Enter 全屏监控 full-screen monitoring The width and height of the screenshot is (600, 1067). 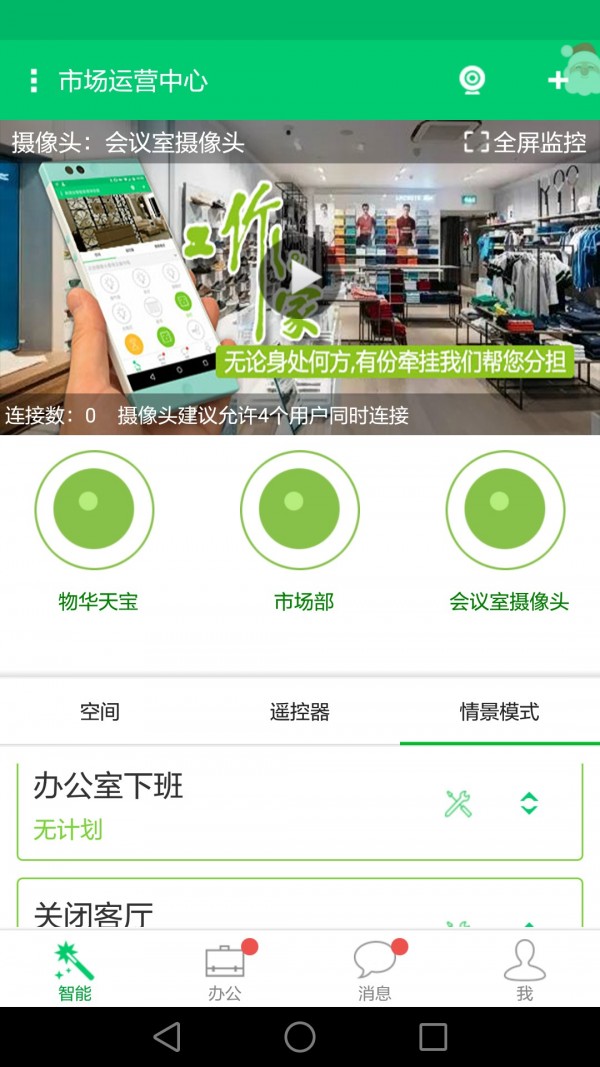click(525, 143)
